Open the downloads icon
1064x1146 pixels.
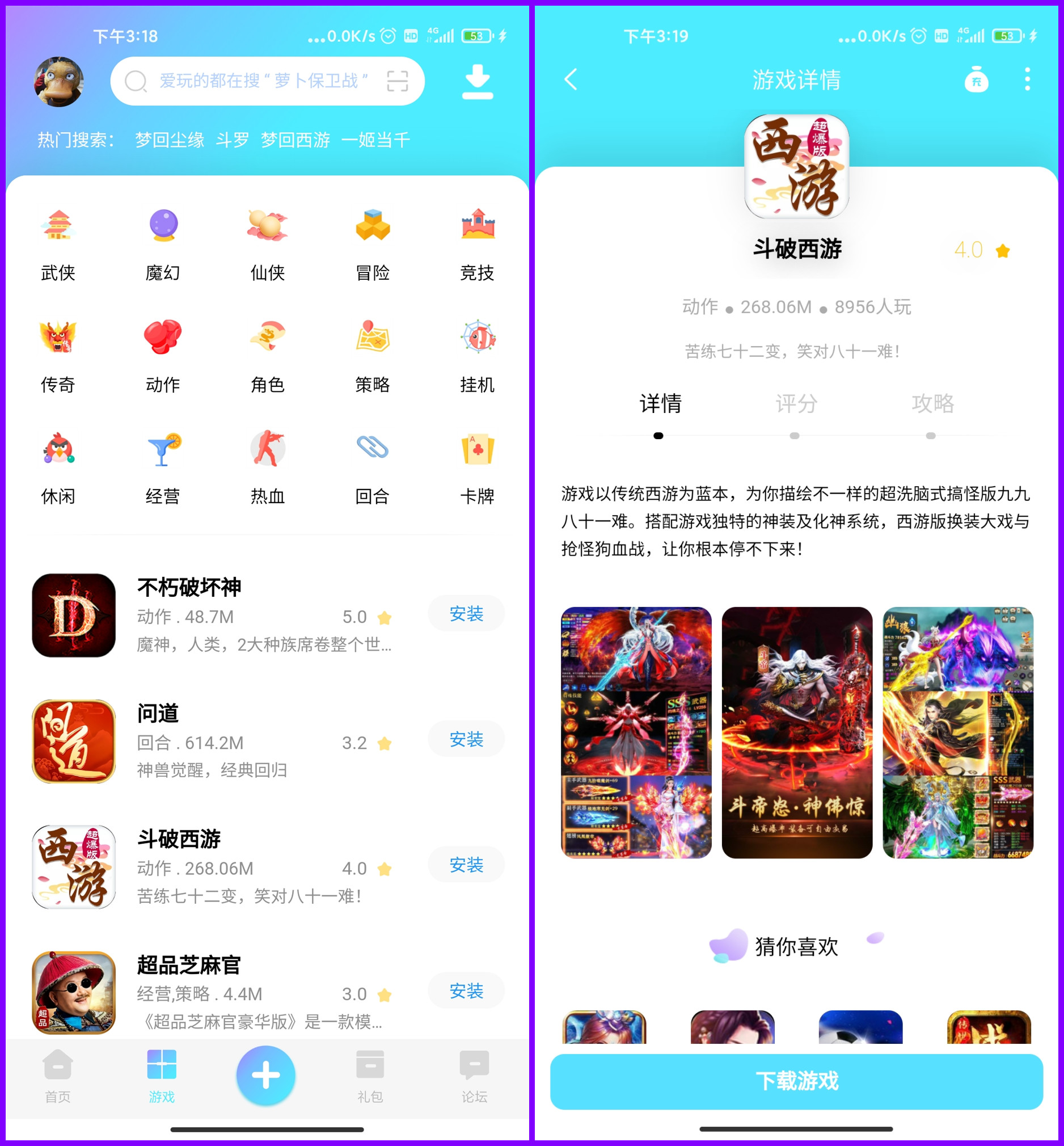pos(478,81)
